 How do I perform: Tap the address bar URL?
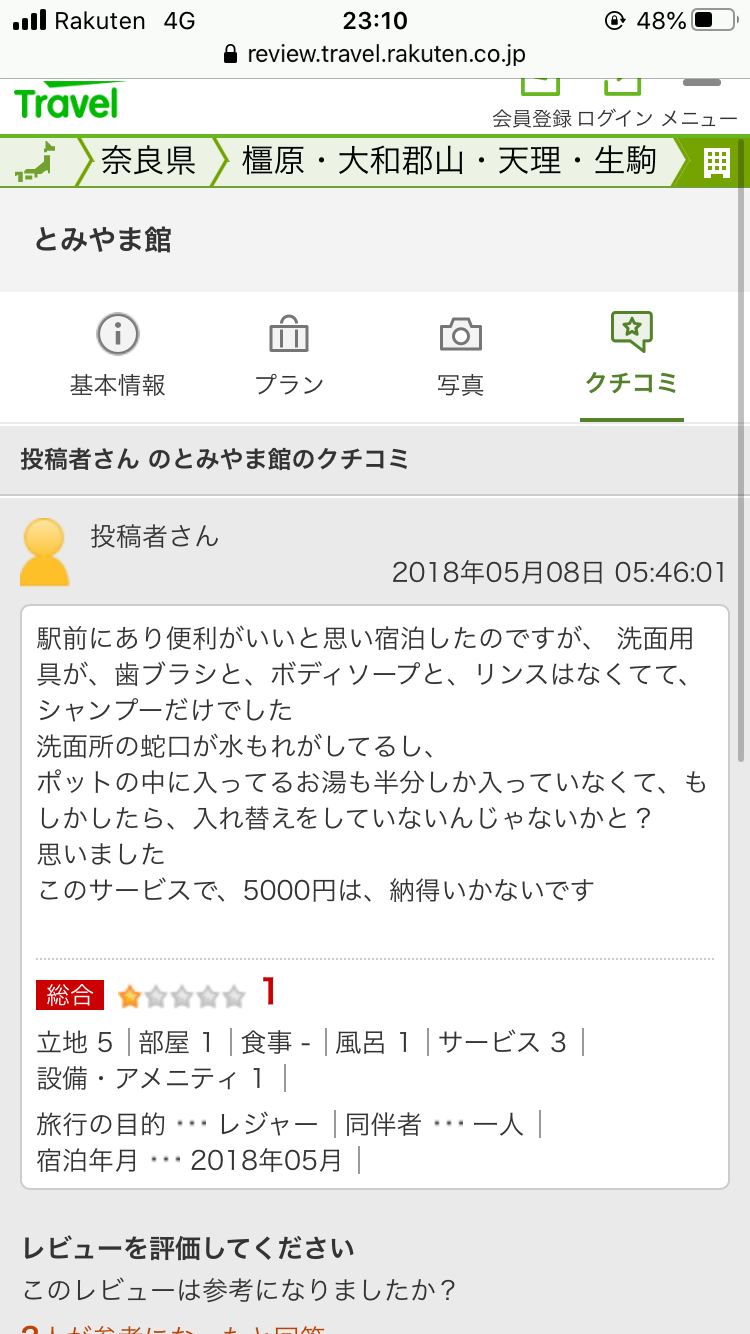tap(375, 53)
